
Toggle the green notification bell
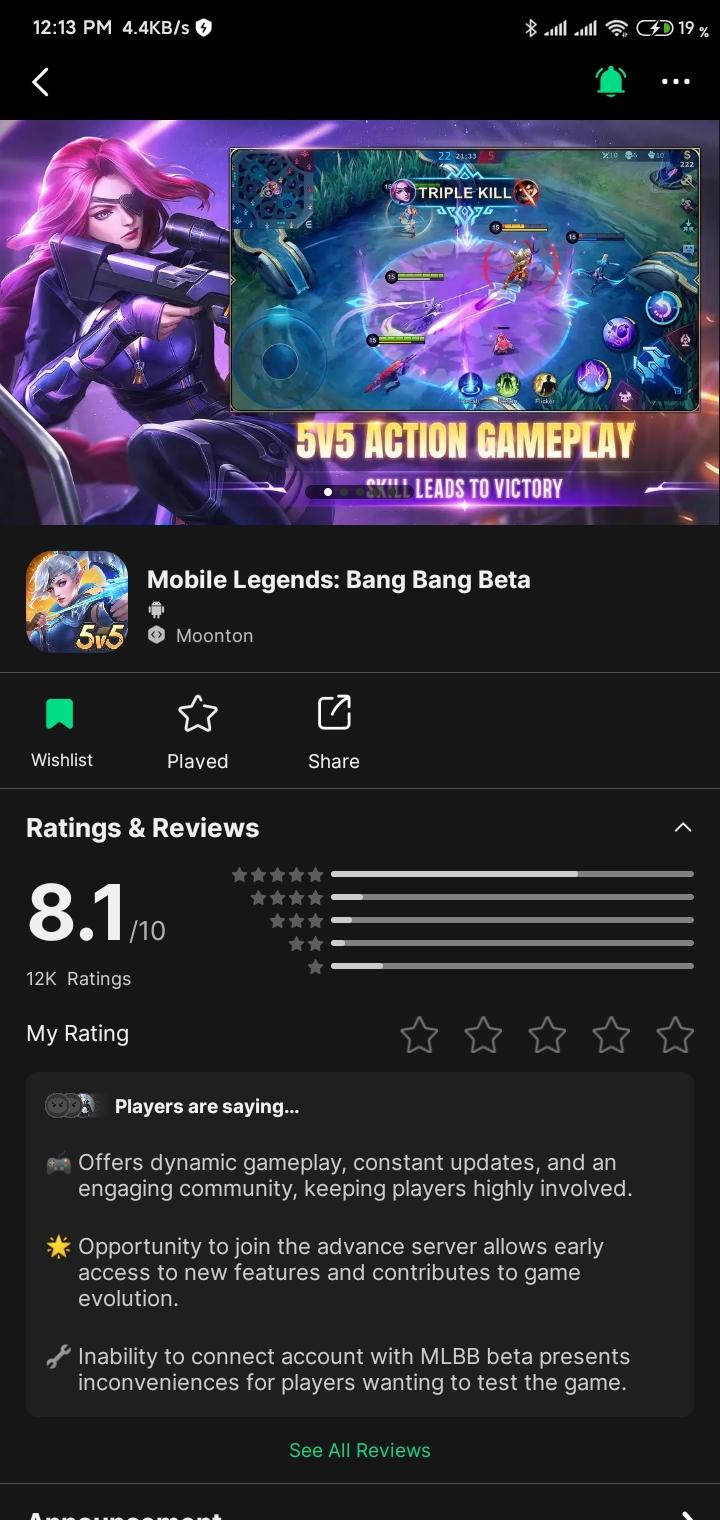tap(610, 82)
